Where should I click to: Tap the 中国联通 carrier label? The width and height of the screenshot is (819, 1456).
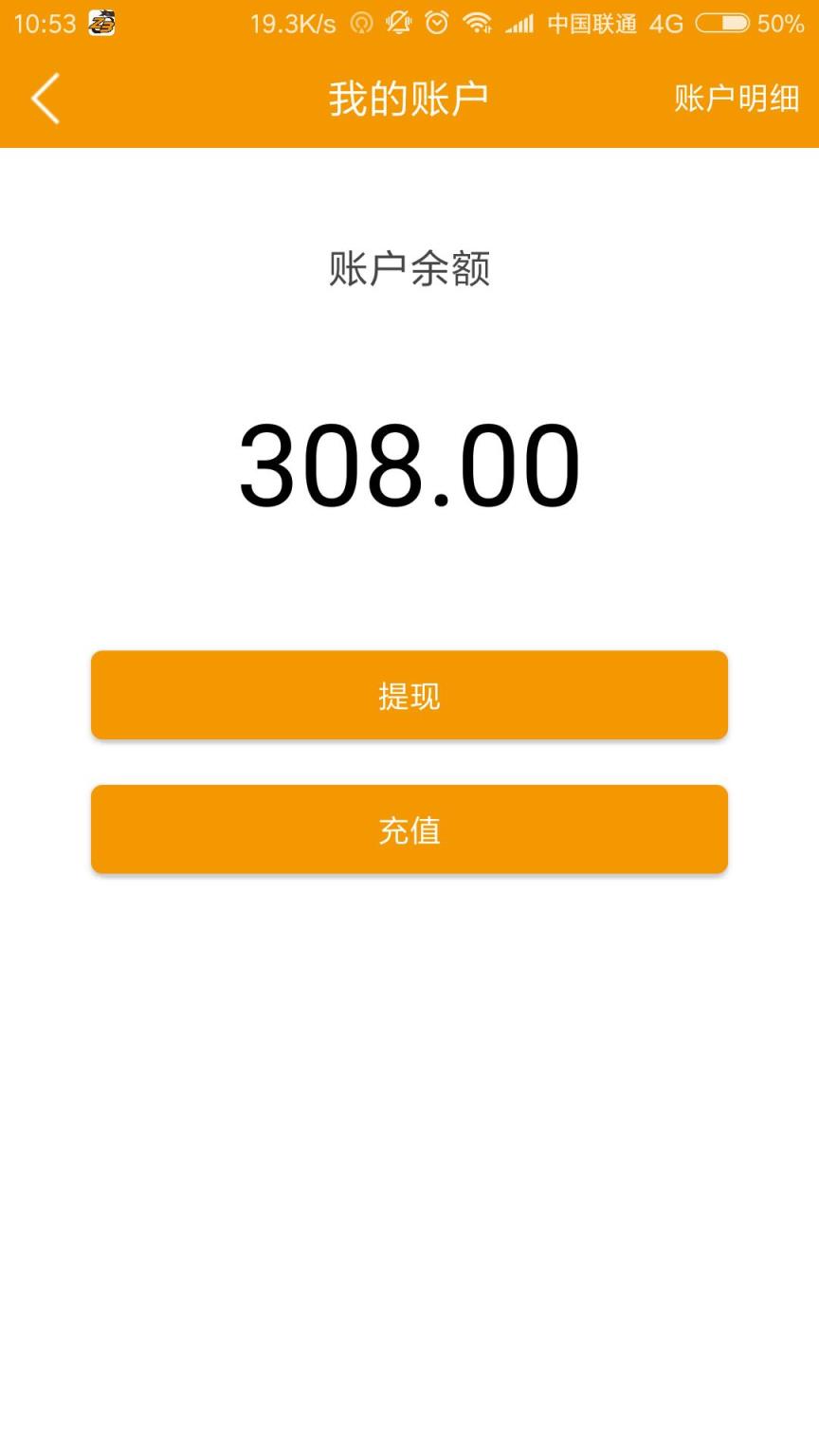coord(594,23)
